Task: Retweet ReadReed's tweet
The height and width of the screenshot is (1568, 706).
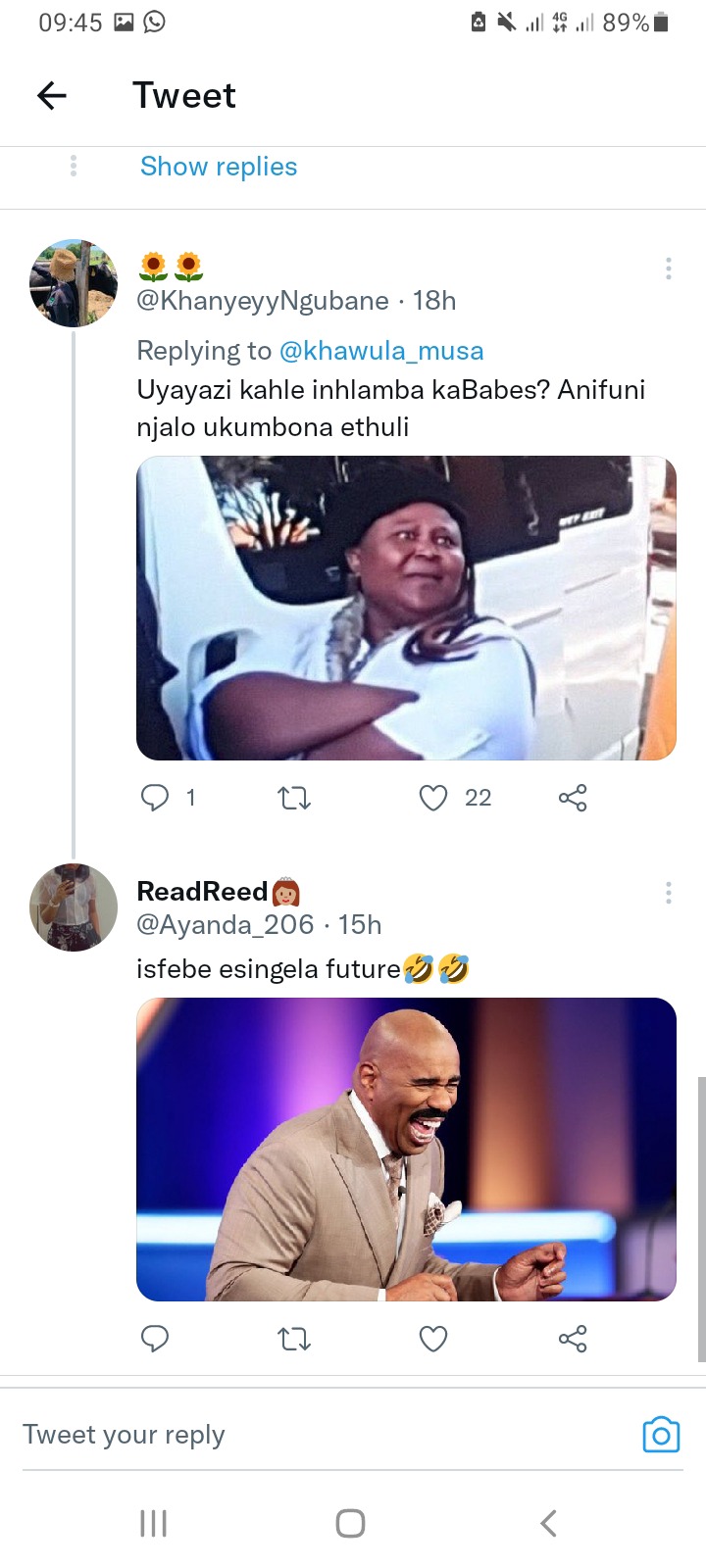Action: [x=294, y=1339]
